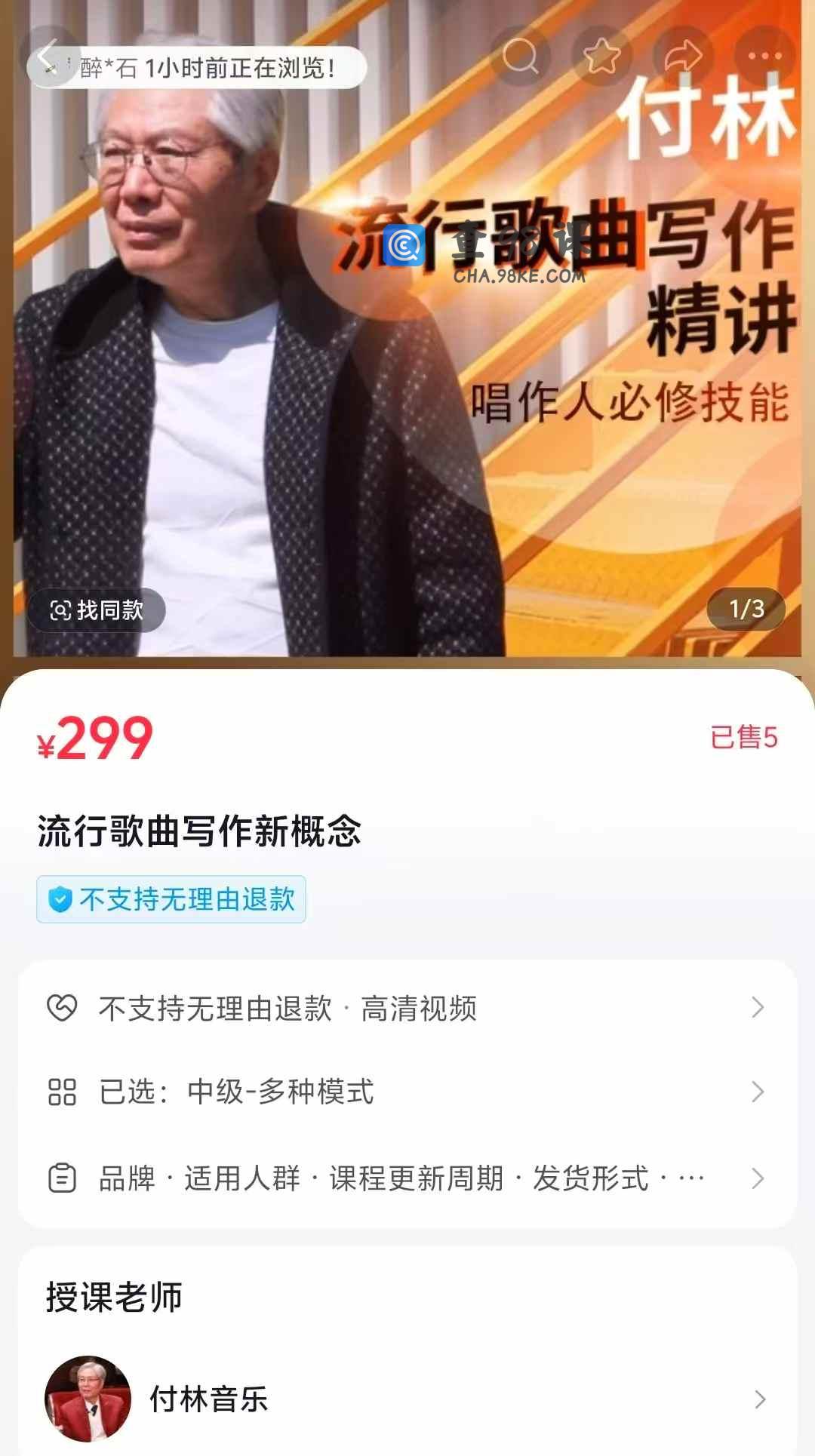Viewport: 815px width, 1456px height.
Task: Open teacher profile 付林音乐
Action: (407, 1399)
